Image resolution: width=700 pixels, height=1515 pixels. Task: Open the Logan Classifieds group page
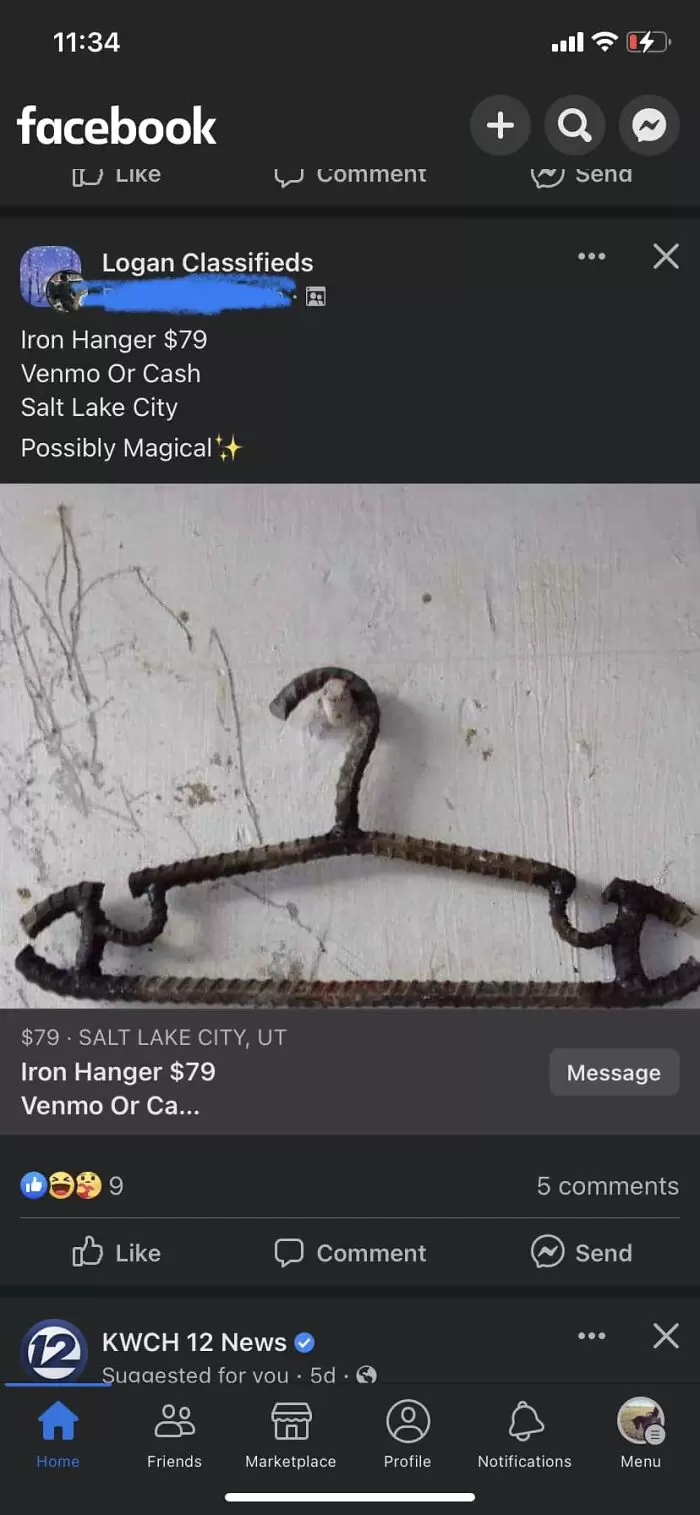(207, 263)
